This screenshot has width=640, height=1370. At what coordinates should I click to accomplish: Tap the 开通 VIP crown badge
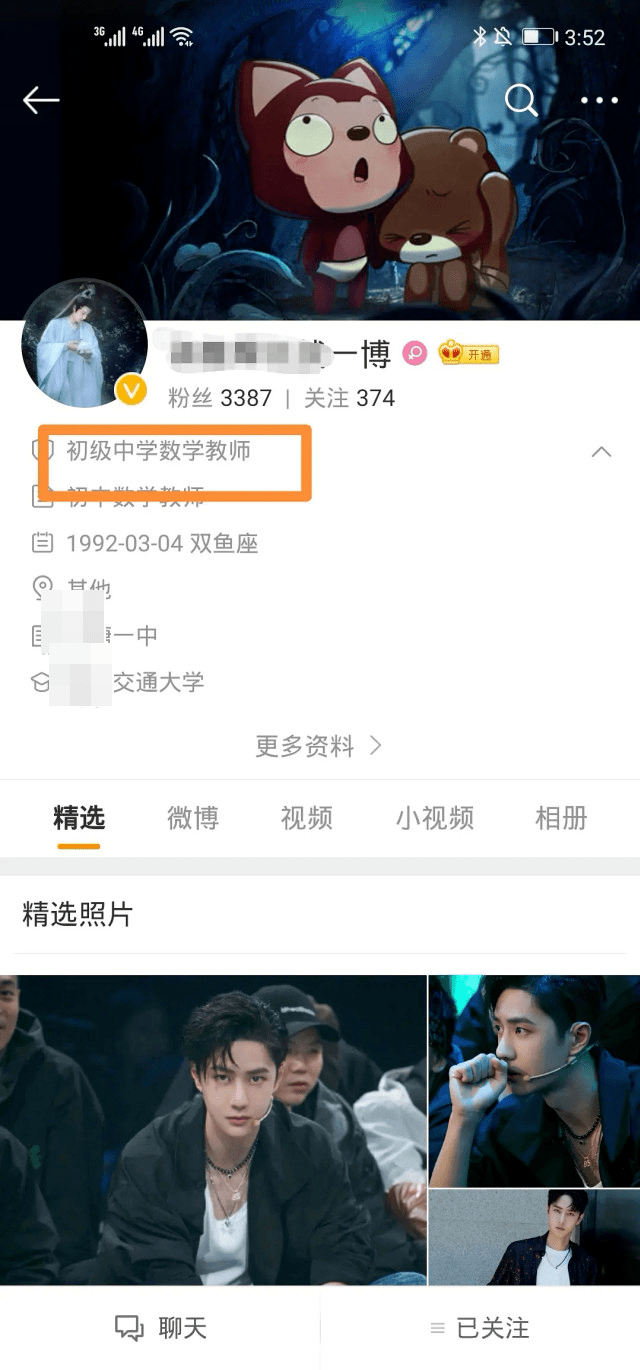tap(469, 354)
